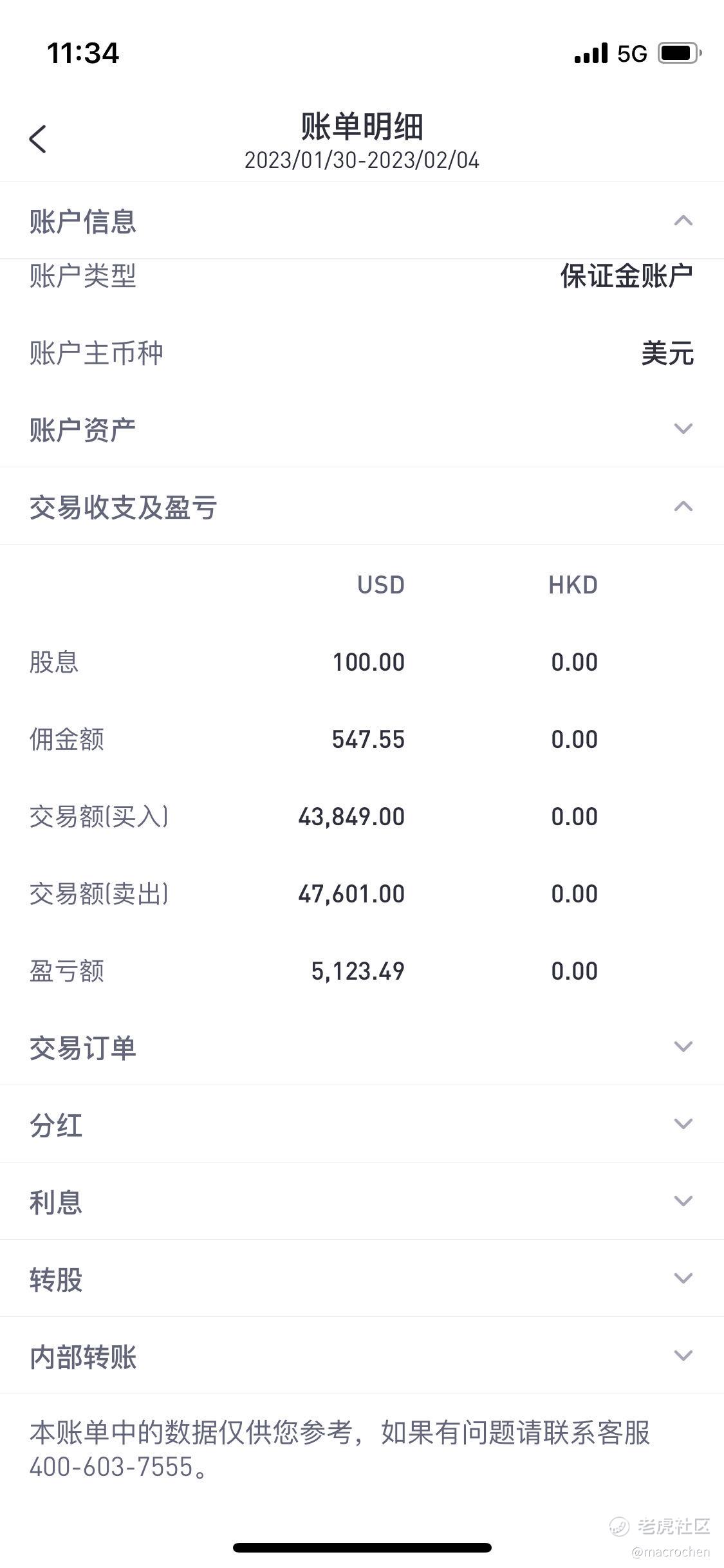
Task: Expand the 利息 section
Action: (x=362, y=1202)
